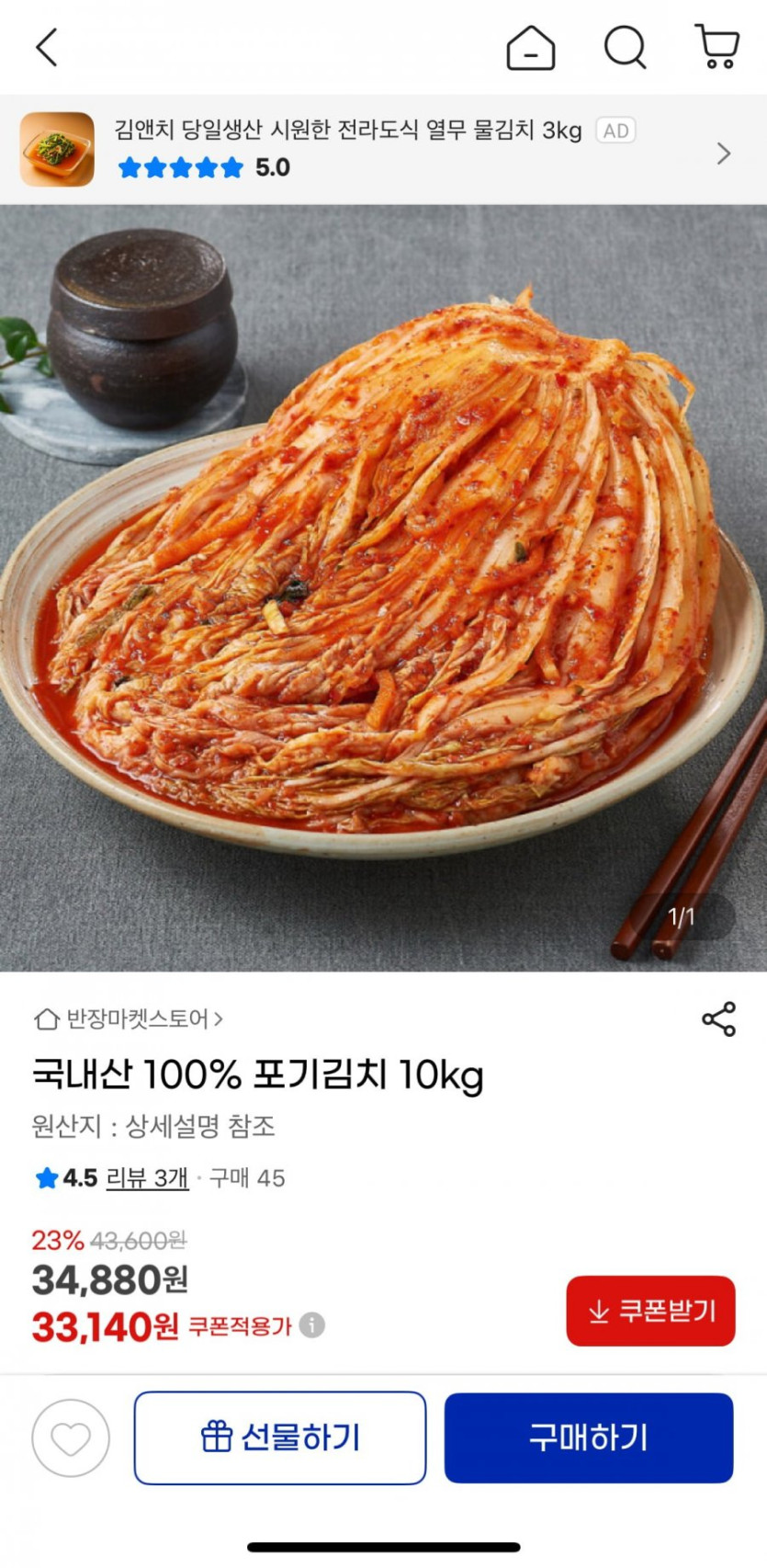Screen dimensions: 767x1568
Task: Select the five-star rating on the ad banner
Action: click(178, 168)
